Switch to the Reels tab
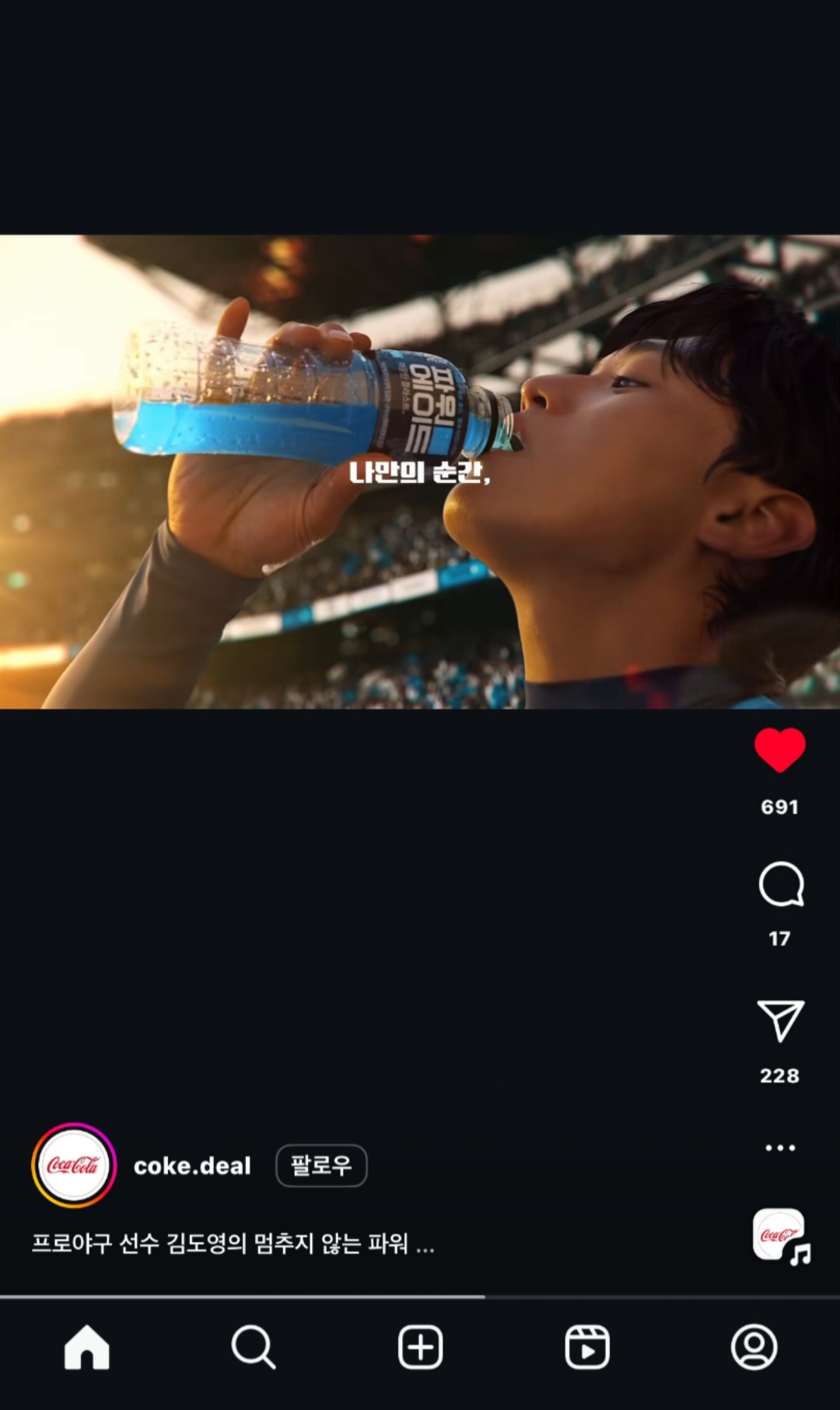The width and height of the screenshot is (840, 1410). click(x=587, y=1347)
